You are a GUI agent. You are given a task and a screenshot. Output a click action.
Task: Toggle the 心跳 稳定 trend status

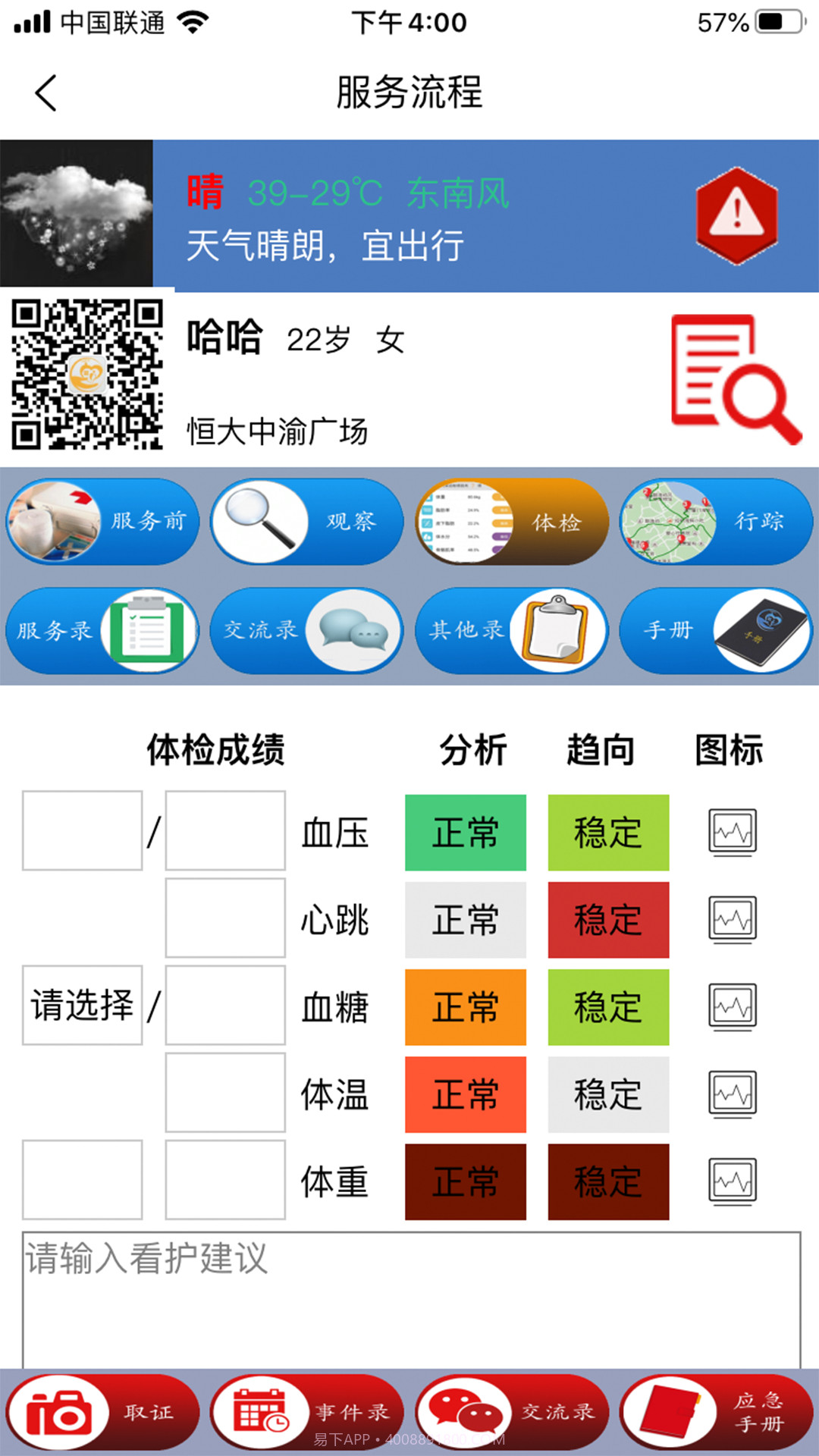click(x=607, y=920)
